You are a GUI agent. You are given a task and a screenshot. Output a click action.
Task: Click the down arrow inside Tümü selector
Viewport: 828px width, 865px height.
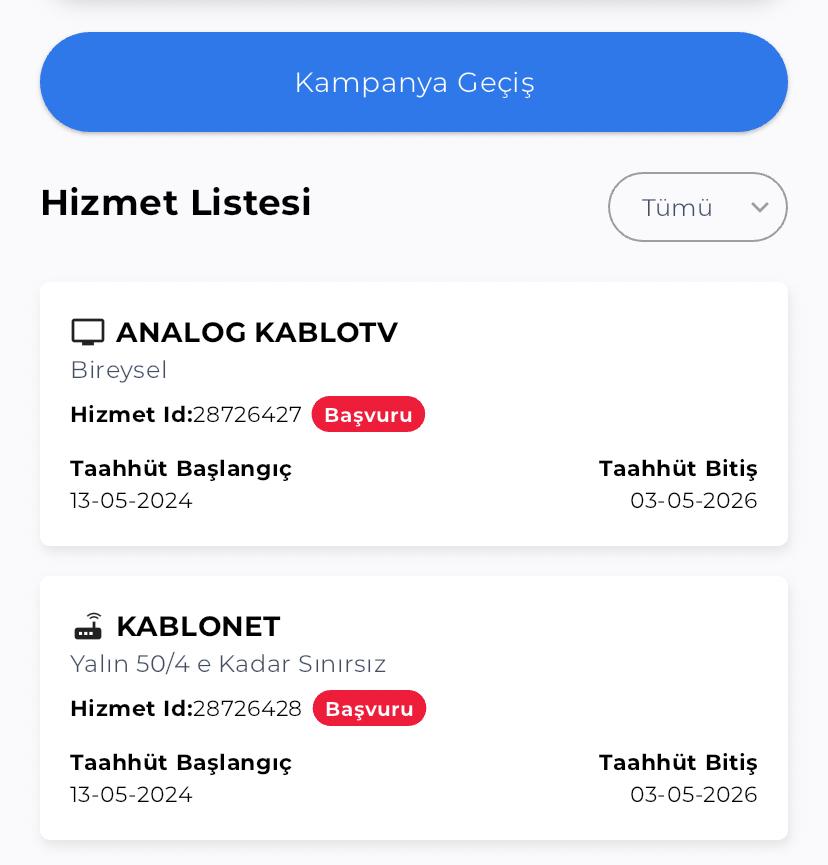tap(759, 207)
